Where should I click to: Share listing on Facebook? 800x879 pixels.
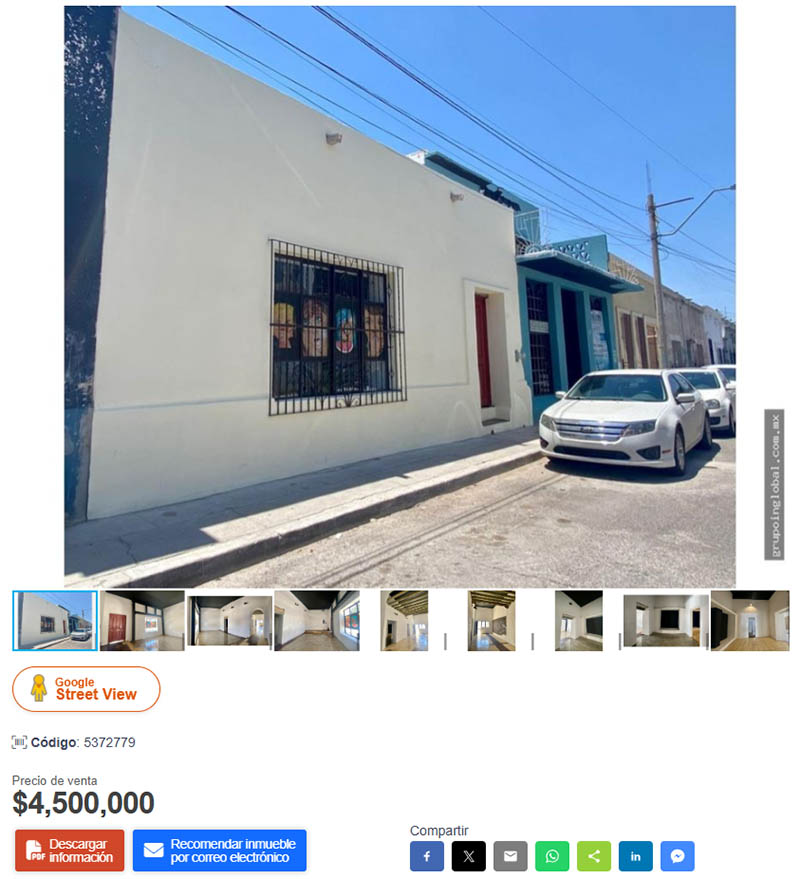(427, 856)
